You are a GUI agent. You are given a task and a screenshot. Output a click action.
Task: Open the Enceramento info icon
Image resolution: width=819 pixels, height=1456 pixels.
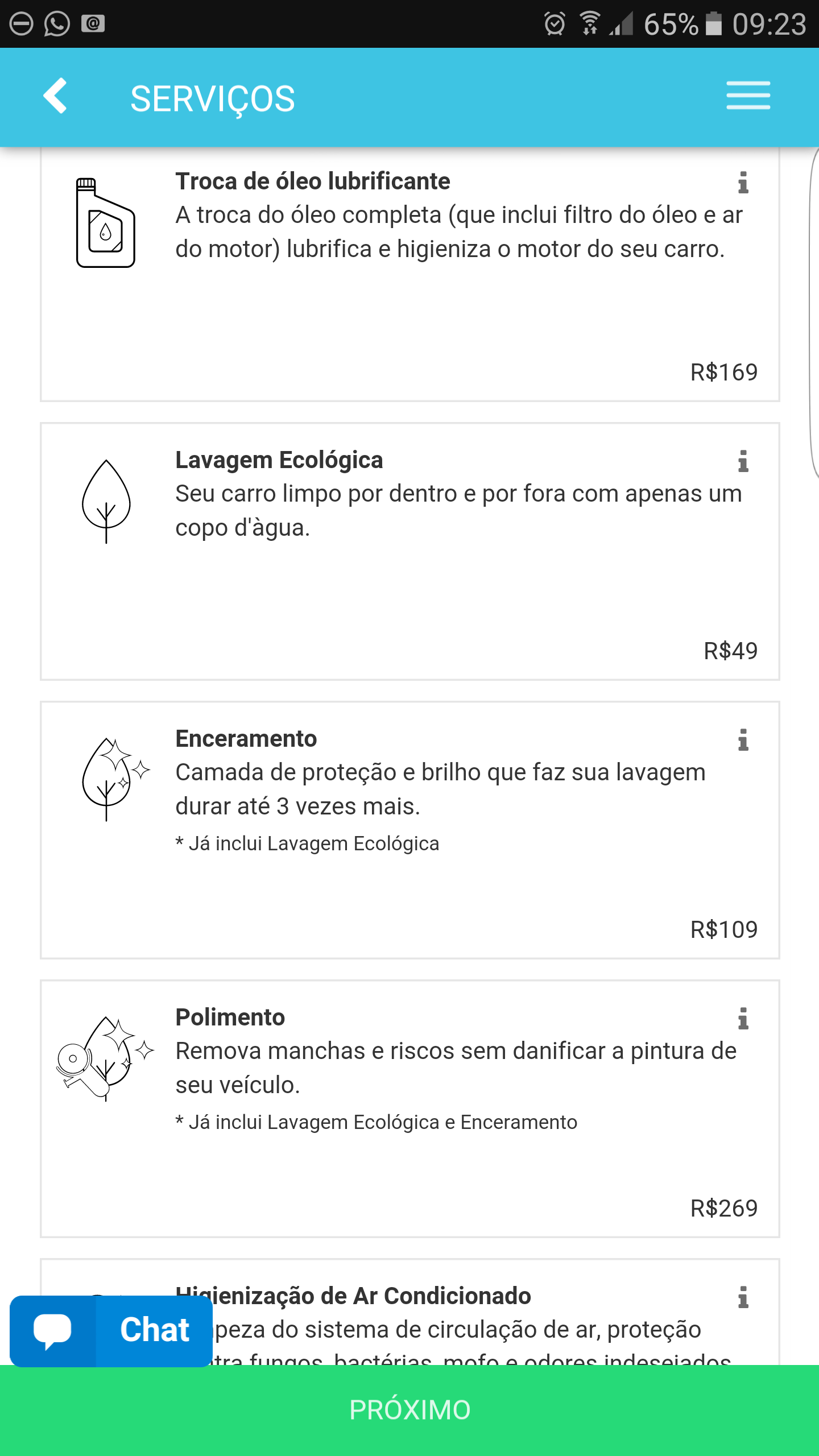[x=743, y=740]
